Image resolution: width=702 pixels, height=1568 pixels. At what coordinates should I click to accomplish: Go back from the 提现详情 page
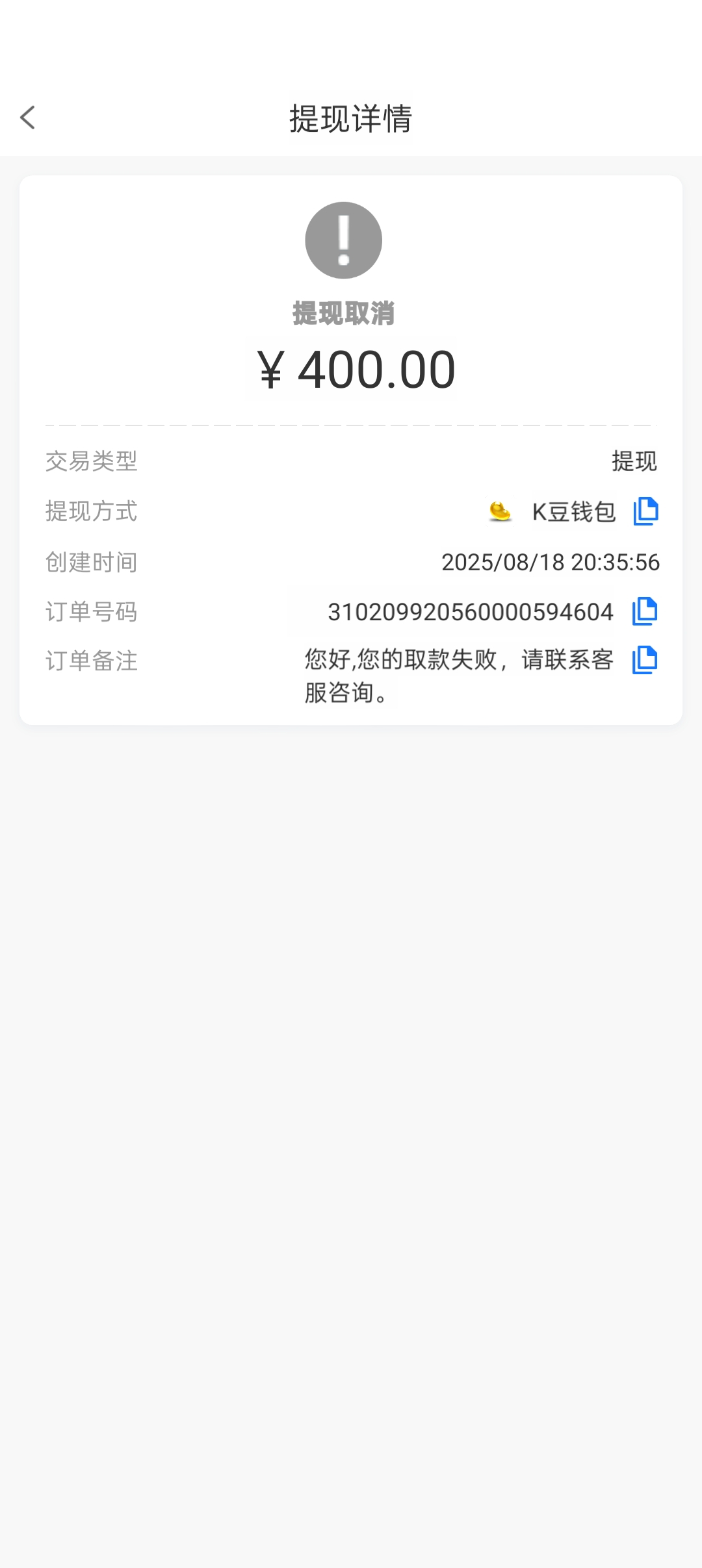27,118
